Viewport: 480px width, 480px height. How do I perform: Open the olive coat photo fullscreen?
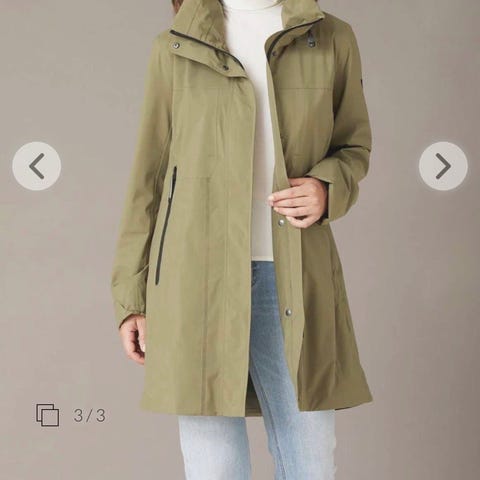click(240, 240)
